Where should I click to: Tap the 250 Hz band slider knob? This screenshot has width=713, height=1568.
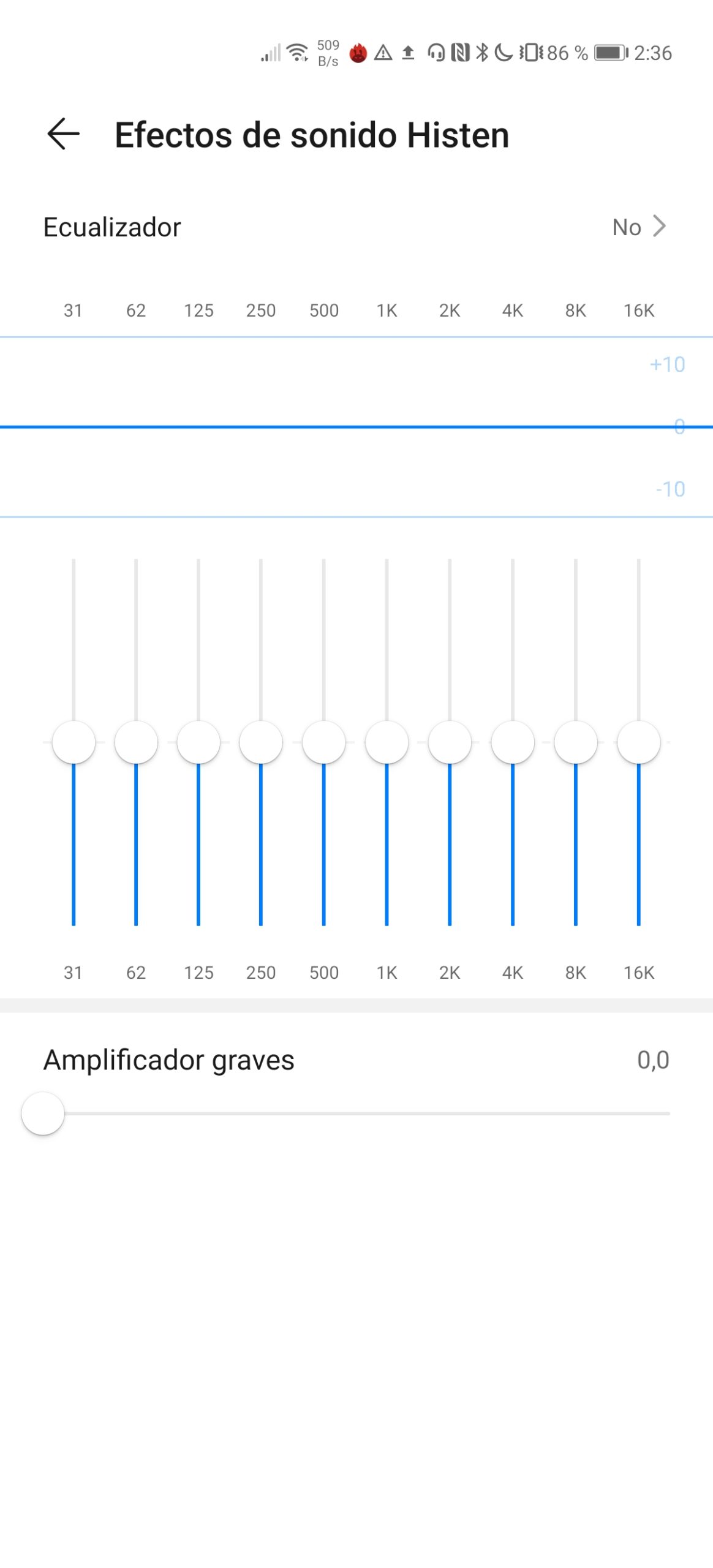pyautogui.click(x=261, y=742)
